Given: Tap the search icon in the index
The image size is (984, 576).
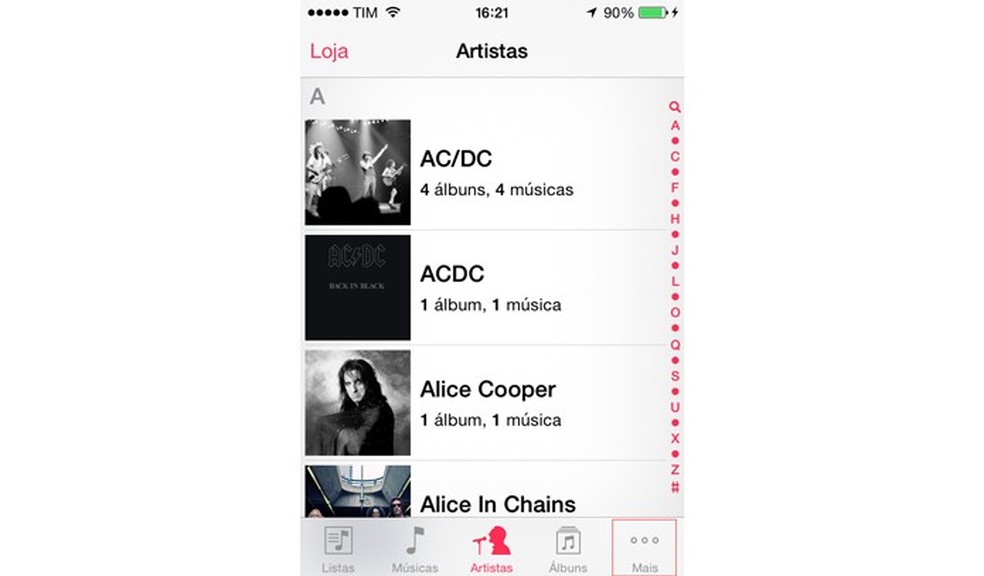Looking at the screenshot, I should click(675, 107).
